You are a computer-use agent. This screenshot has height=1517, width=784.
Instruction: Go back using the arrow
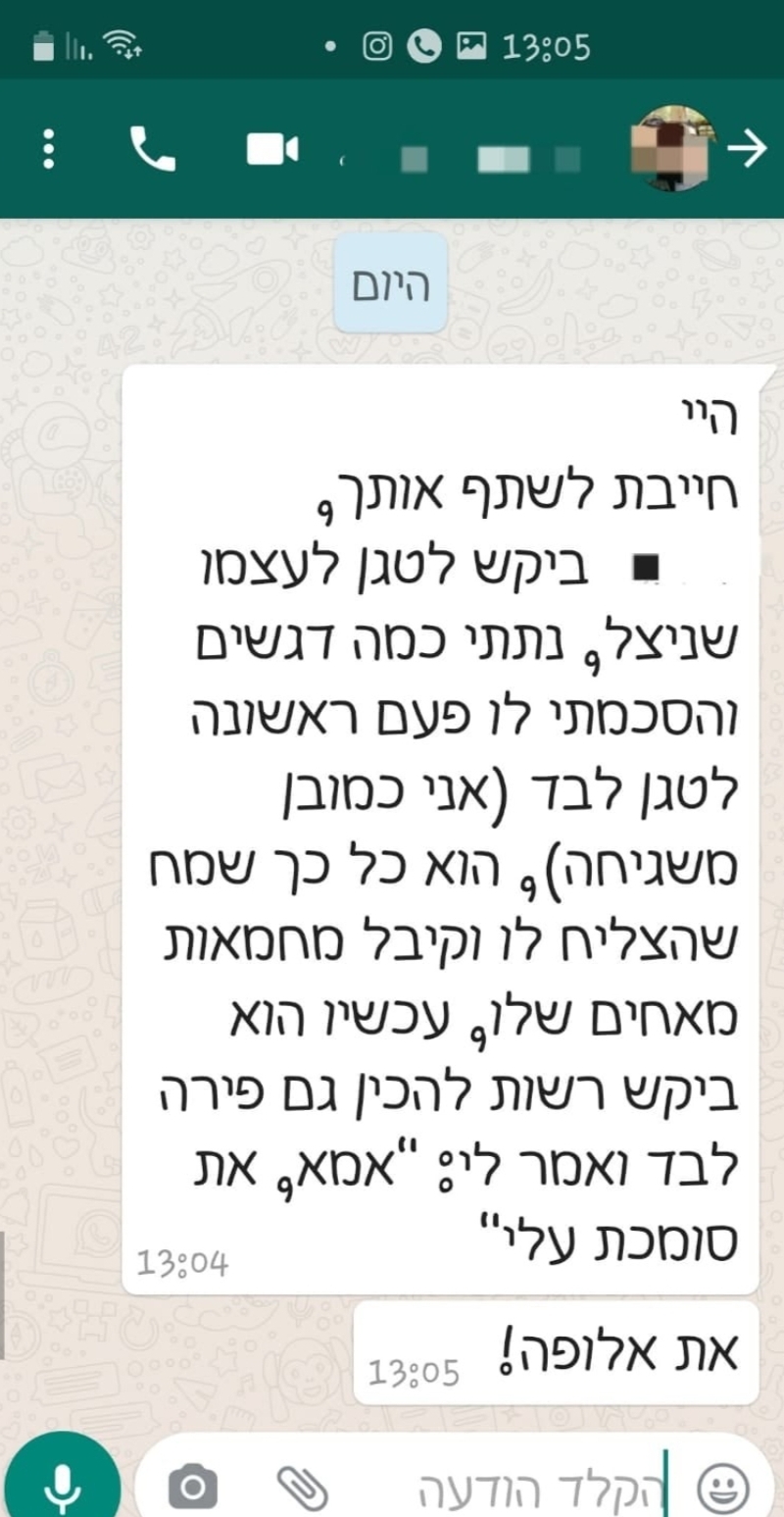point(748,149)
